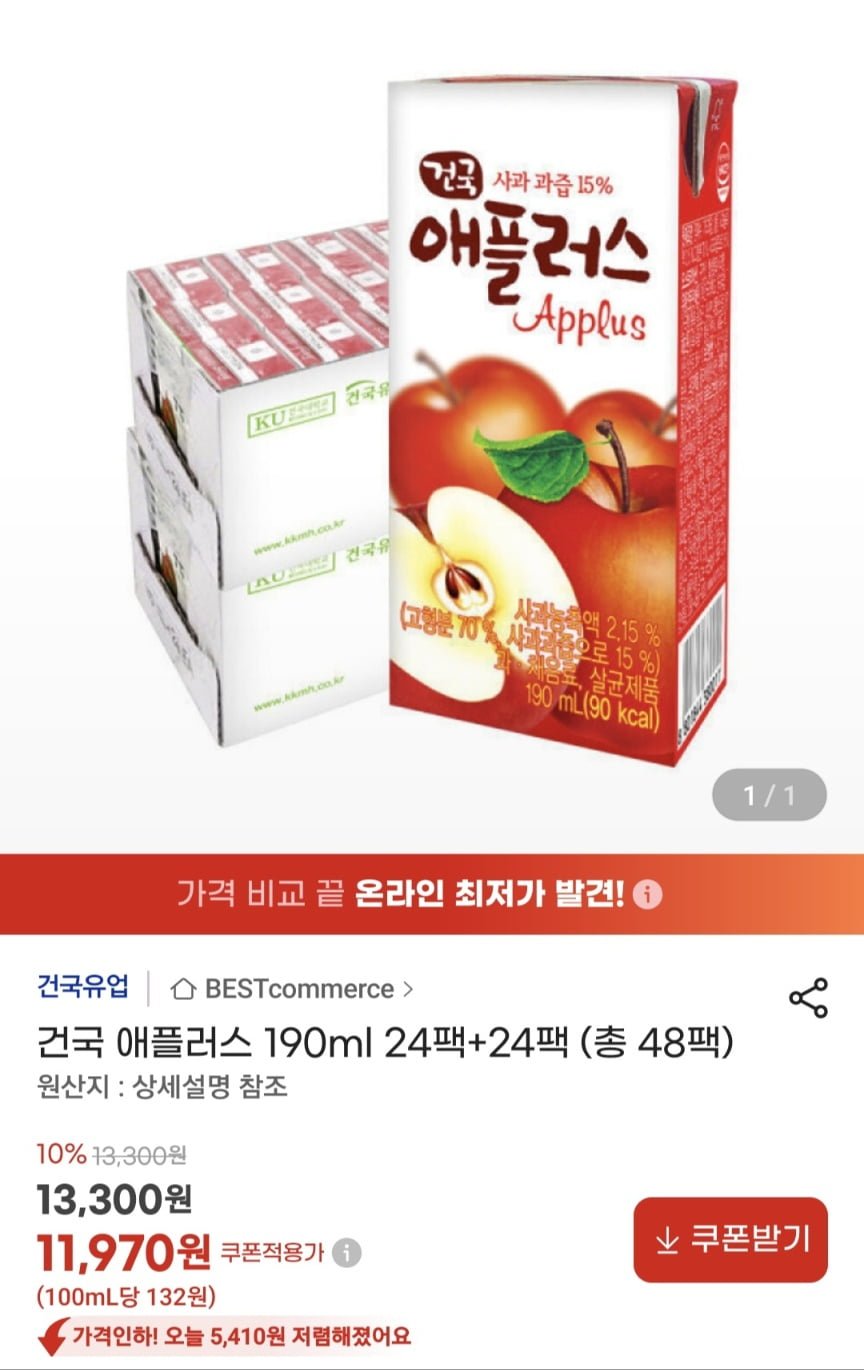Open the BESTcommerce store link
The image size is (864, 1370).
pyautogui.click(x=292, y=989)
